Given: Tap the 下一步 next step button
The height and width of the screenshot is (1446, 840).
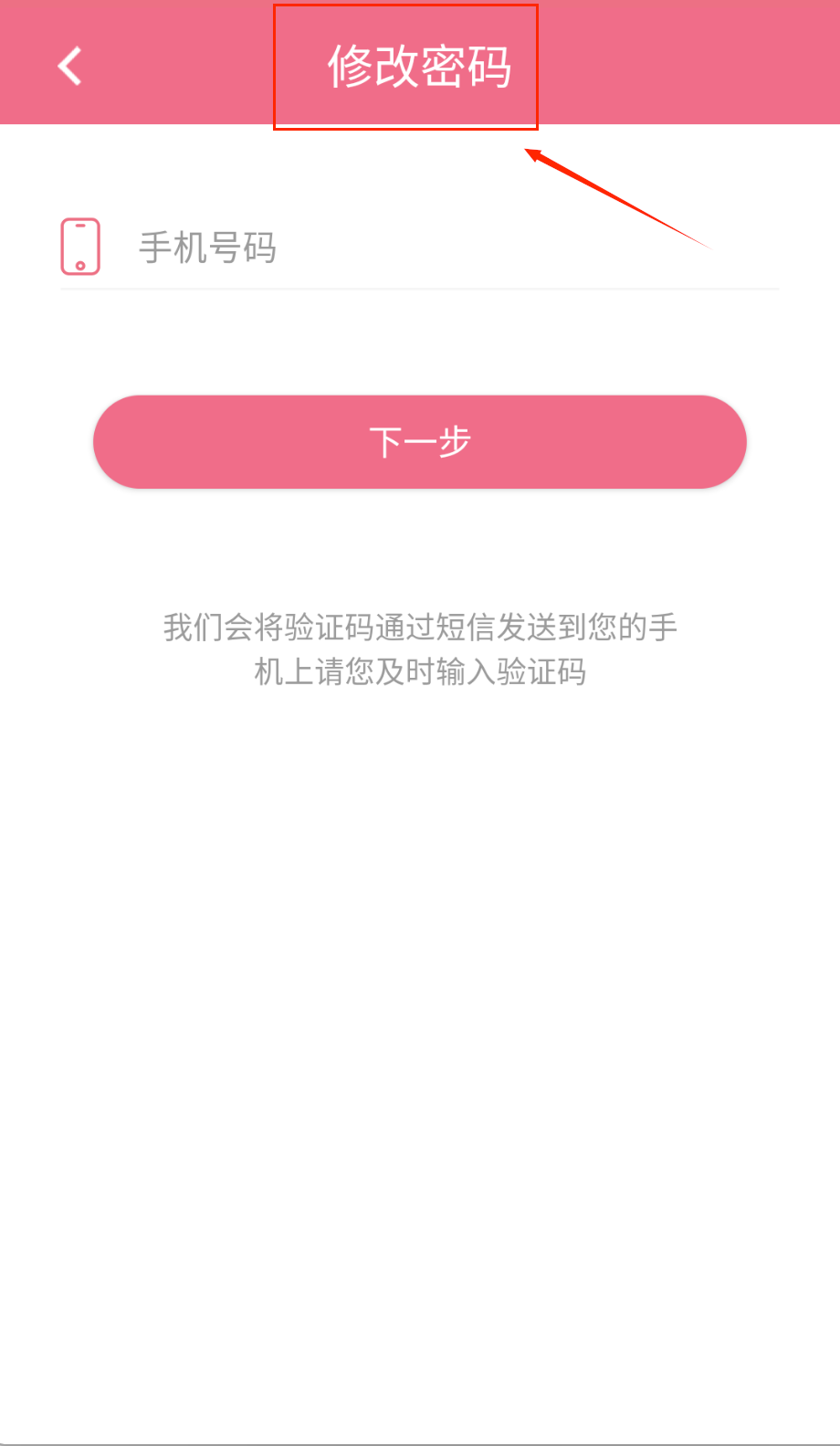Looking at the screenshot, I should 420,442.
